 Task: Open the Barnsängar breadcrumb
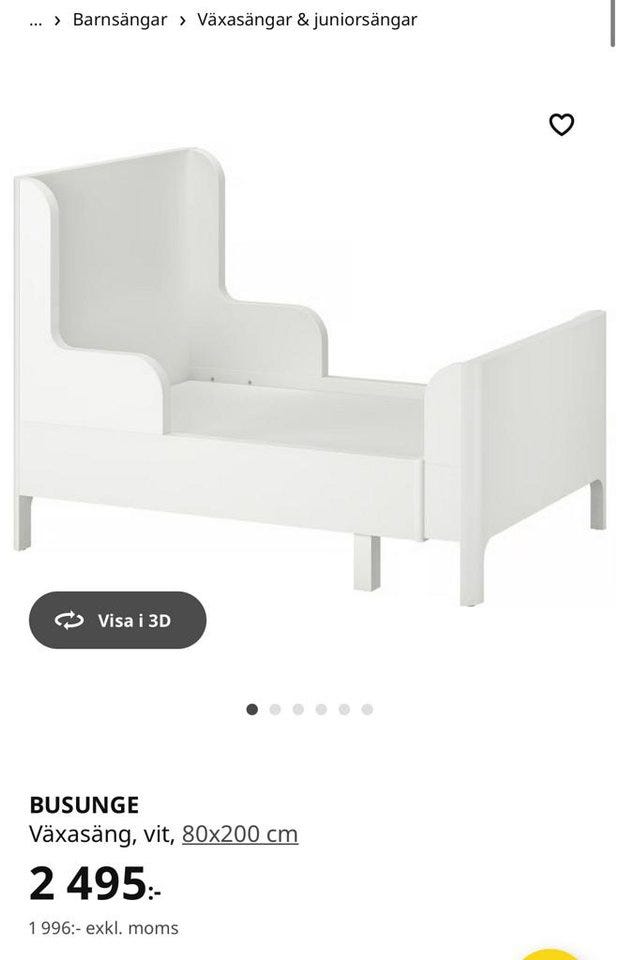[x=120, y=20]
